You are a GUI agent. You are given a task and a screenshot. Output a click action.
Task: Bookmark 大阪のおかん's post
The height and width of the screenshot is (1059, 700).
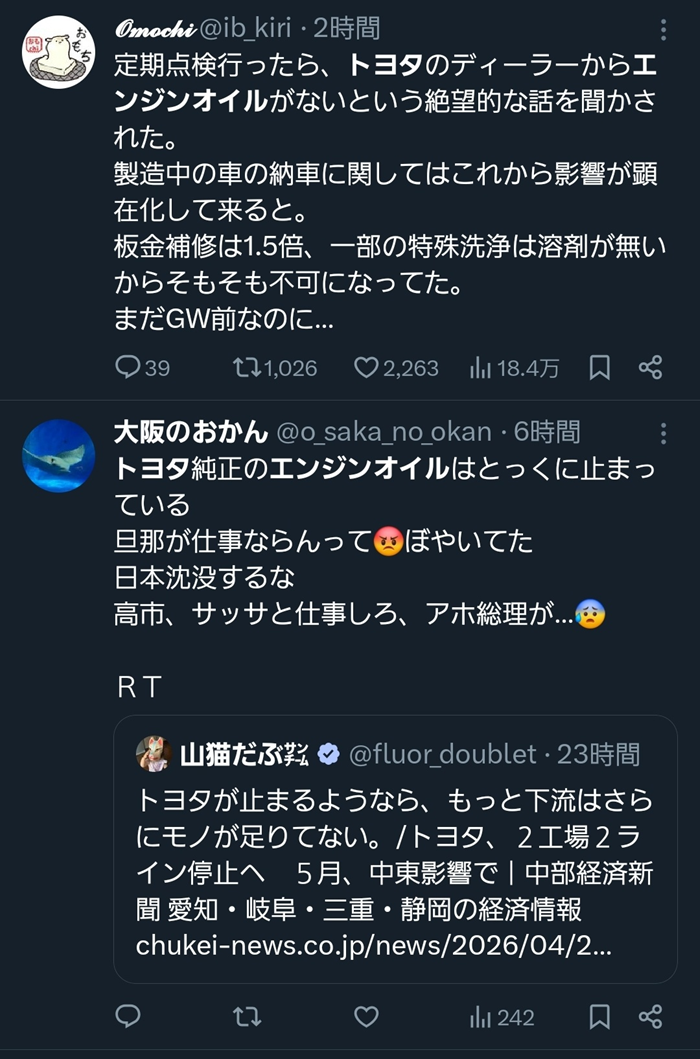[599, 1017]
